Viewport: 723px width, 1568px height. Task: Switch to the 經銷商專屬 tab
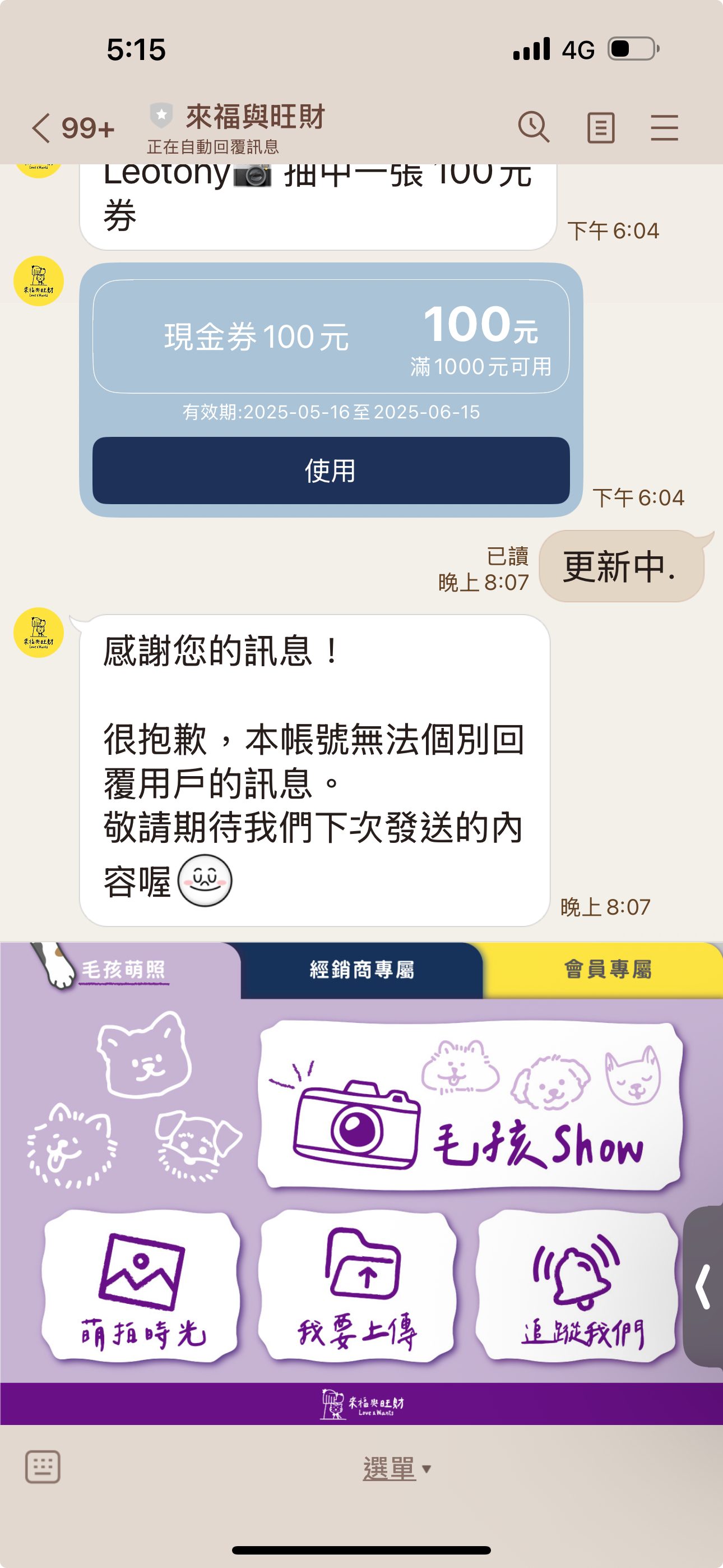pos(361,970)
